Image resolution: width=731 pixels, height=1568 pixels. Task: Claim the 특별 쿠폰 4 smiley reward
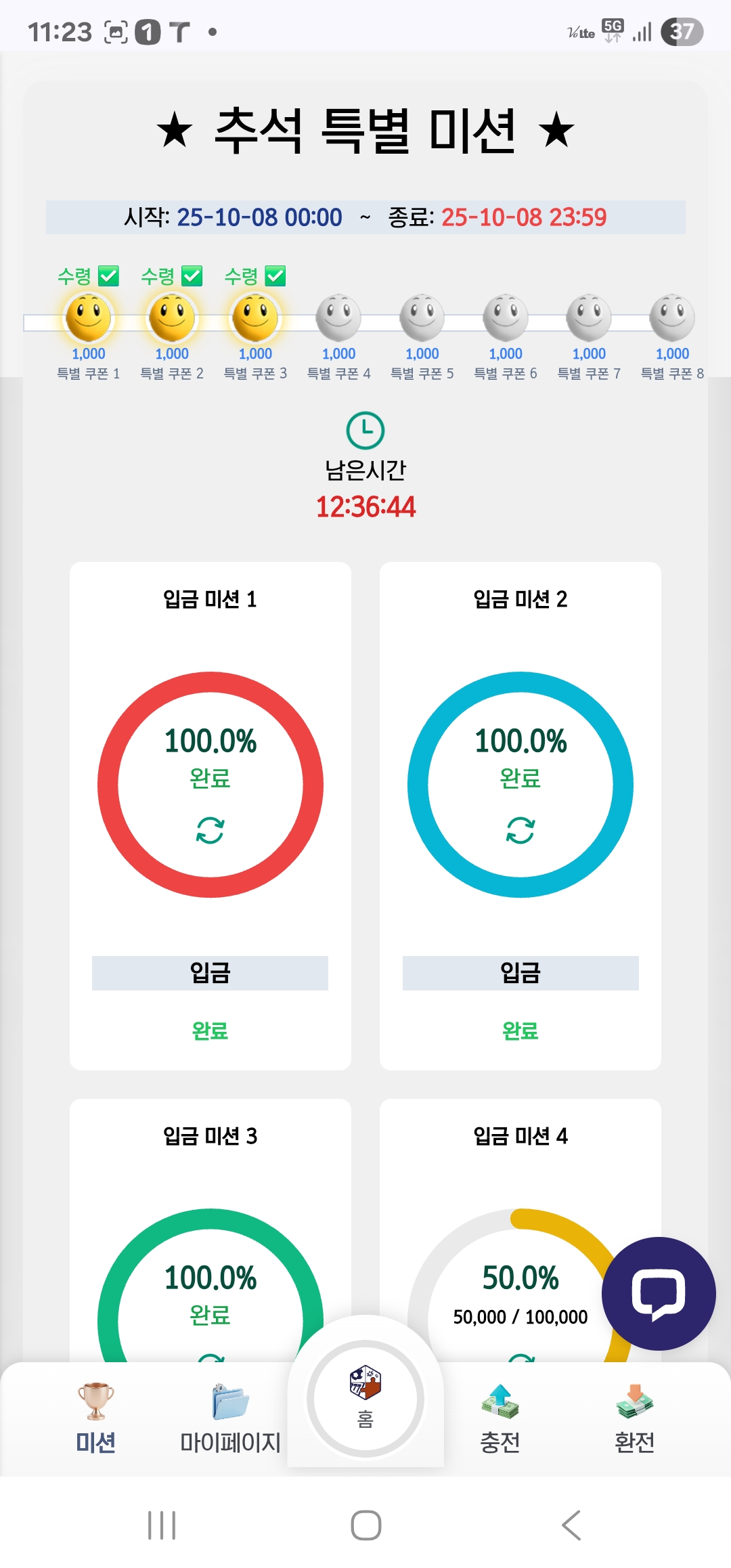(x=338, y=318)
